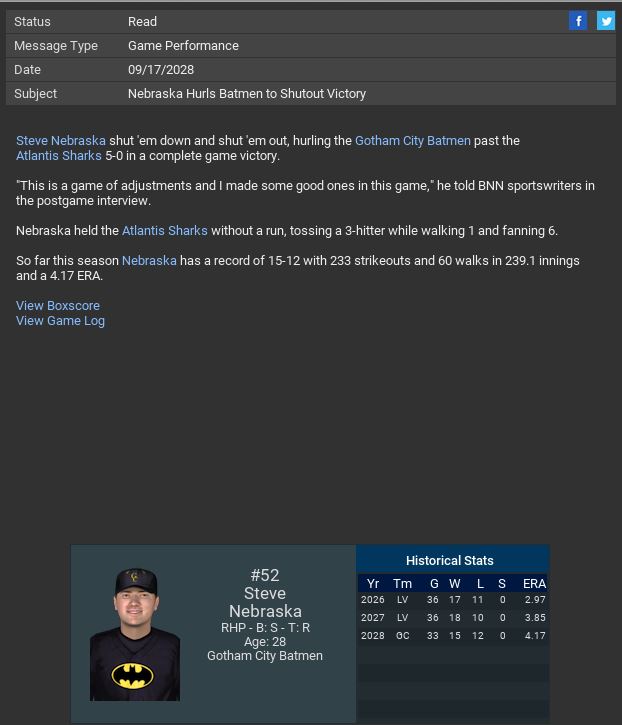View Boxscore for this game
The width and height of the screenshot is (622, 725).
(x=58, y=306)
